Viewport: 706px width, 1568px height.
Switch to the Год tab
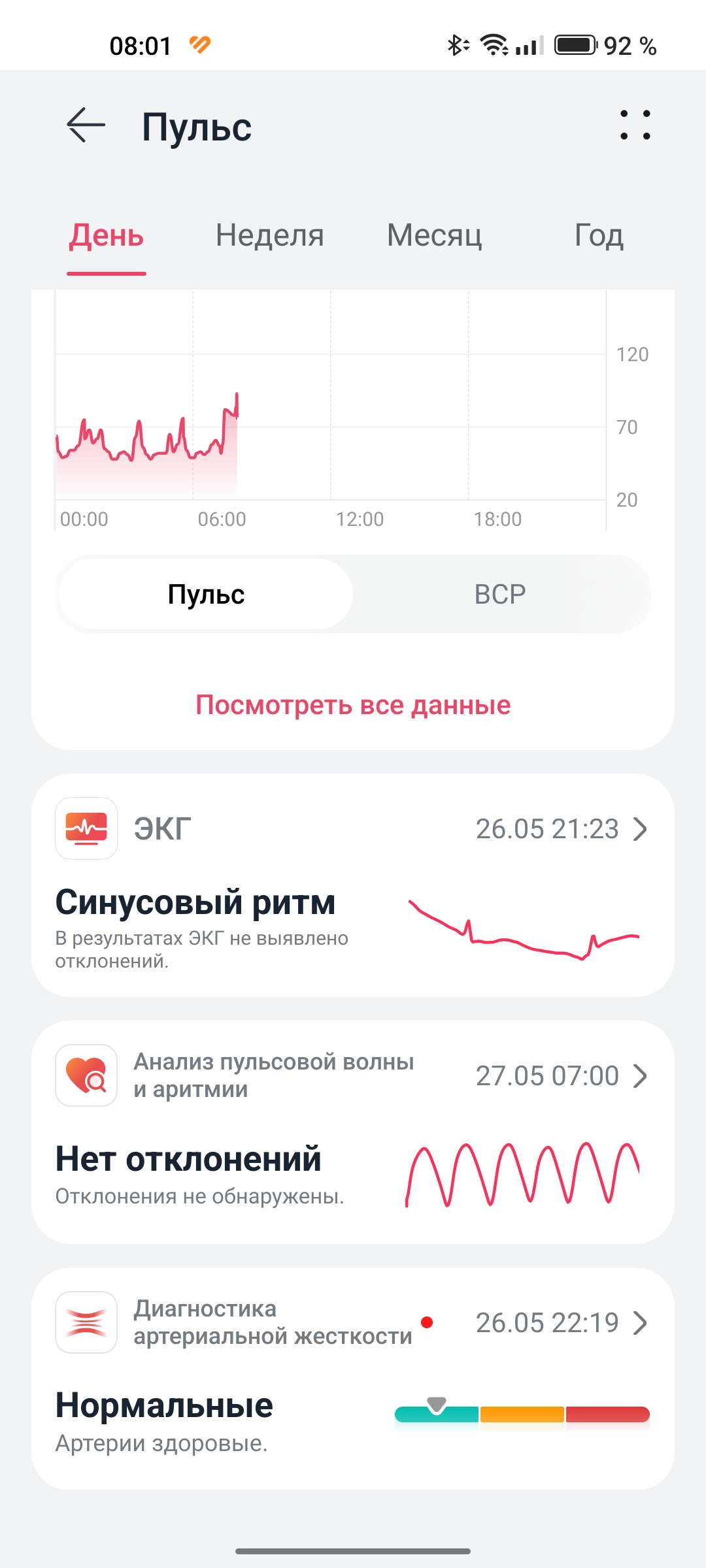598,236
